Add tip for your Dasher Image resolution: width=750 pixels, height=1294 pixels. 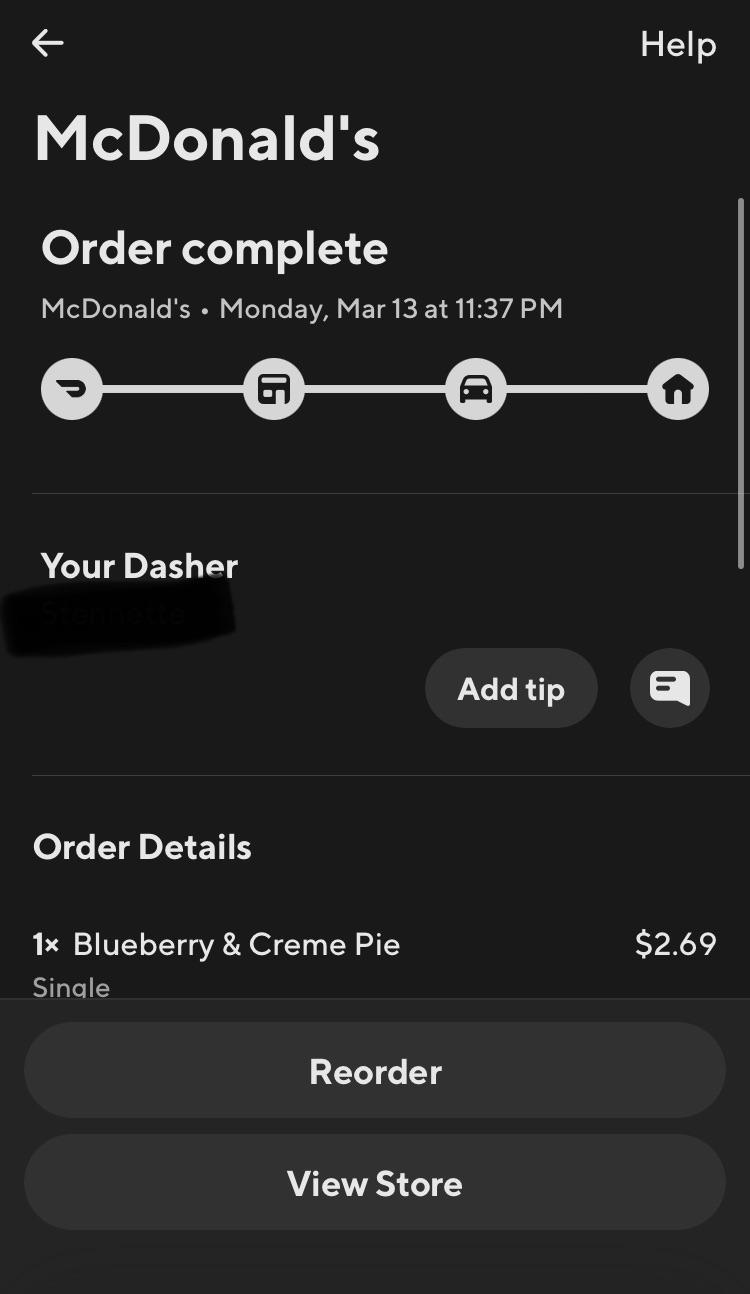coord(511,689)
